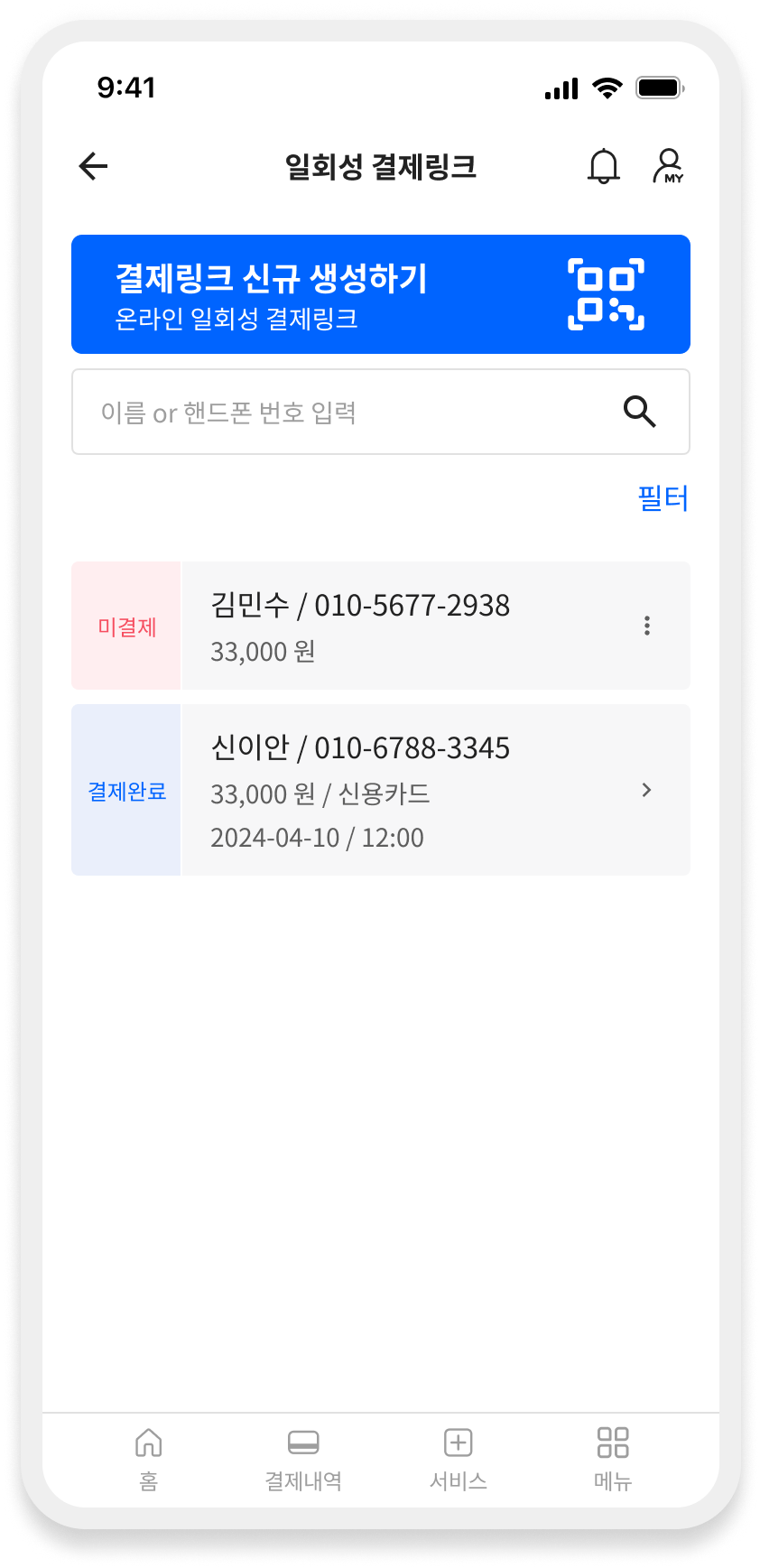
Task: Tap the notification bell icon
Action: [603, 167]
